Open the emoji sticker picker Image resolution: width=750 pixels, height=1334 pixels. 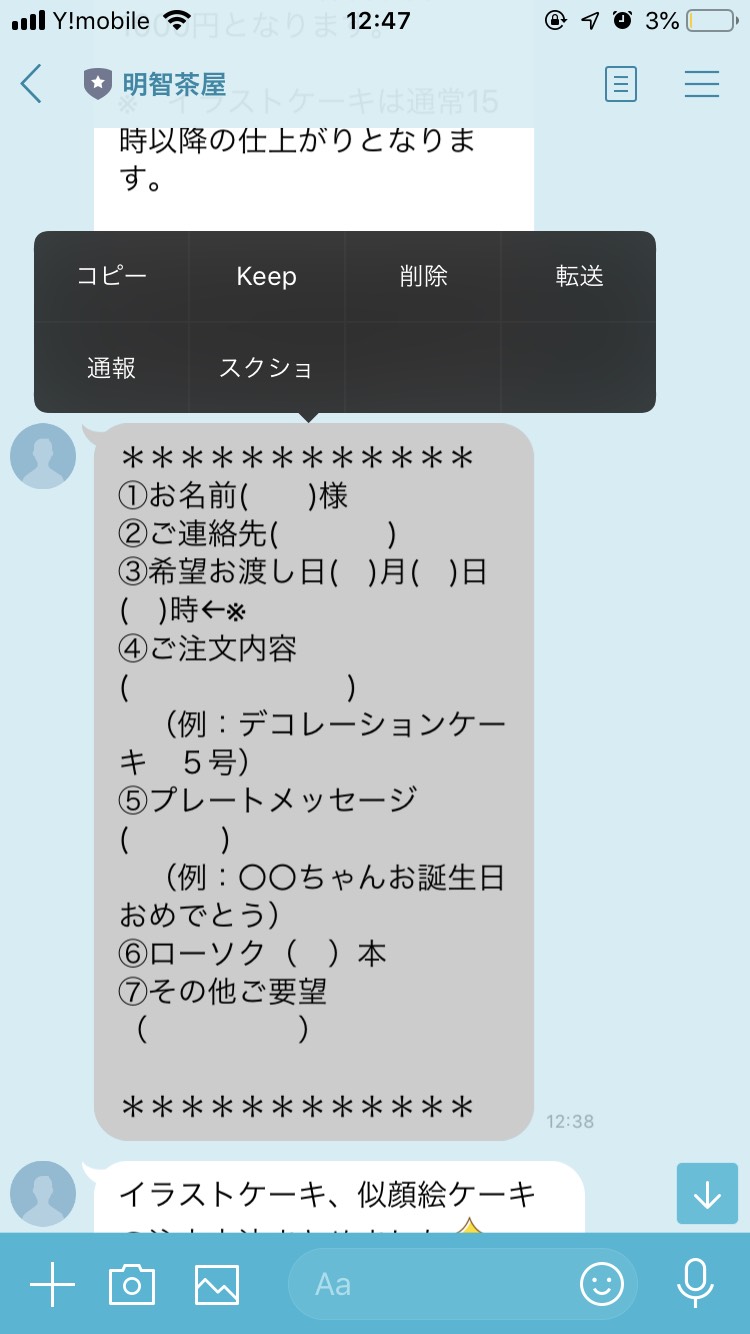click(602, 1284)
